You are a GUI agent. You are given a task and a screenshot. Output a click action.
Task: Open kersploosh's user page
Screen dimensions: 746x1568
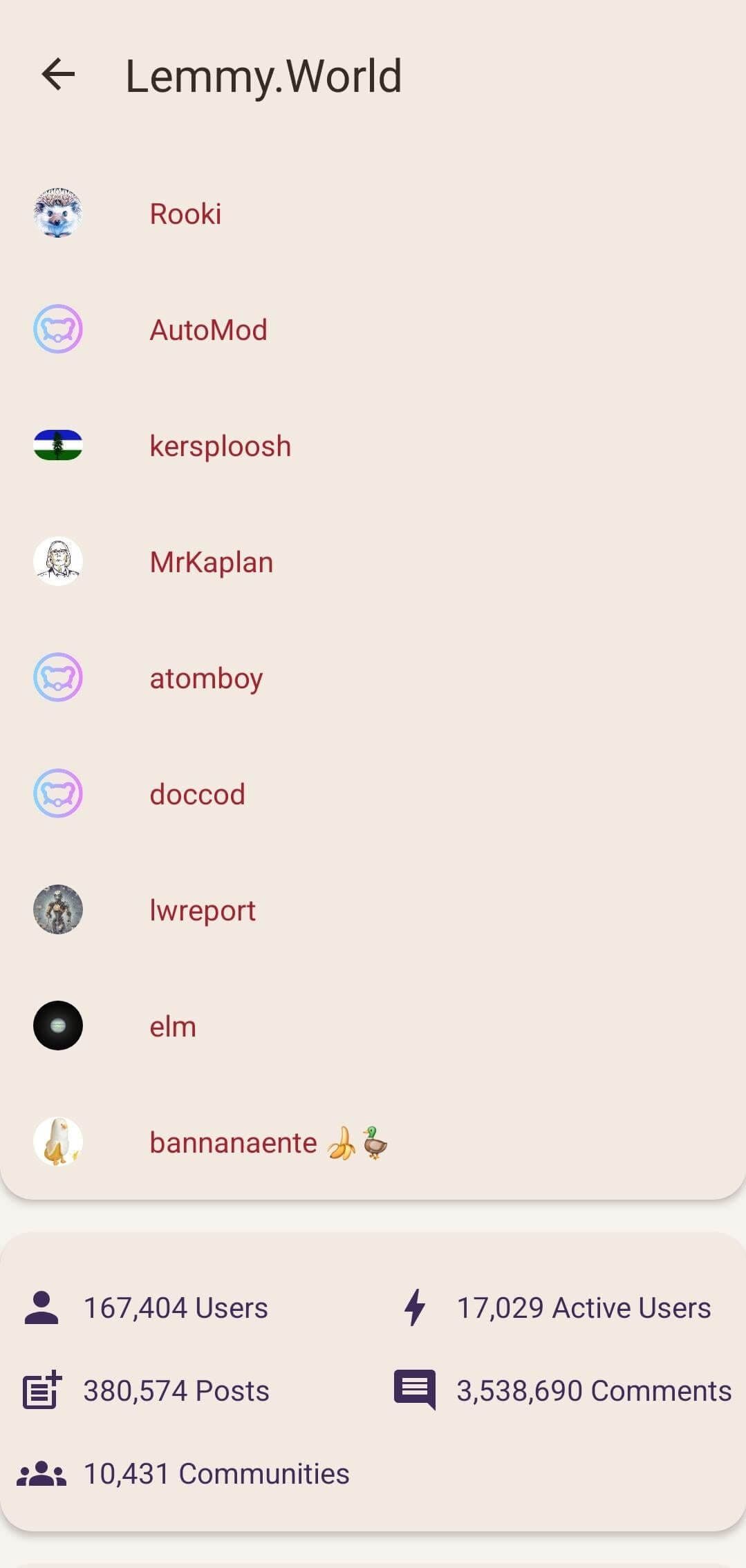pyautogui.click(x=220, y=446)
